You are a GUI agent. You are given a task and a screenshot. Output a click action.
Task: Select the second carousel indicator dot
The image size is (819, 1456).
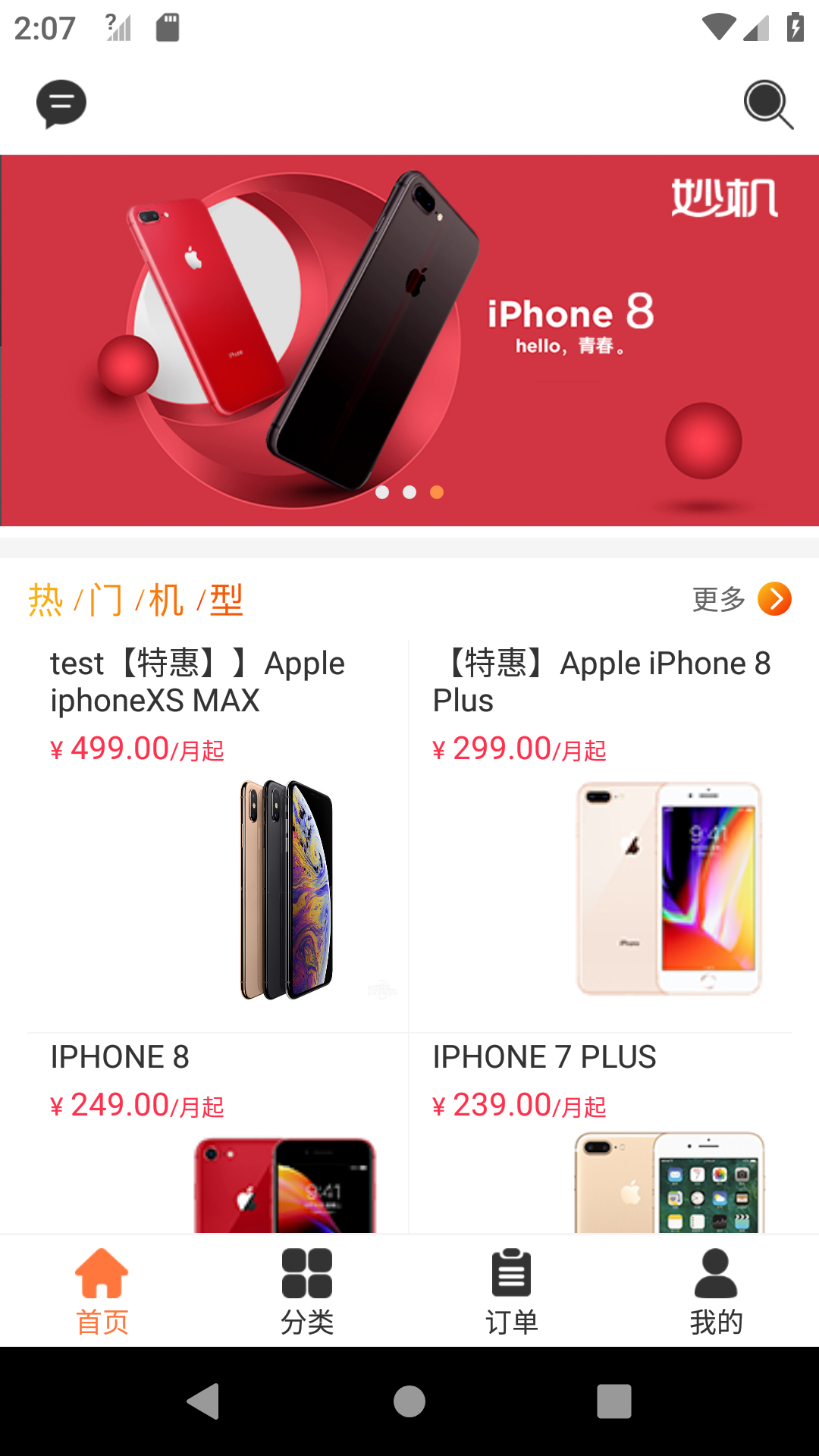[411, 492]
